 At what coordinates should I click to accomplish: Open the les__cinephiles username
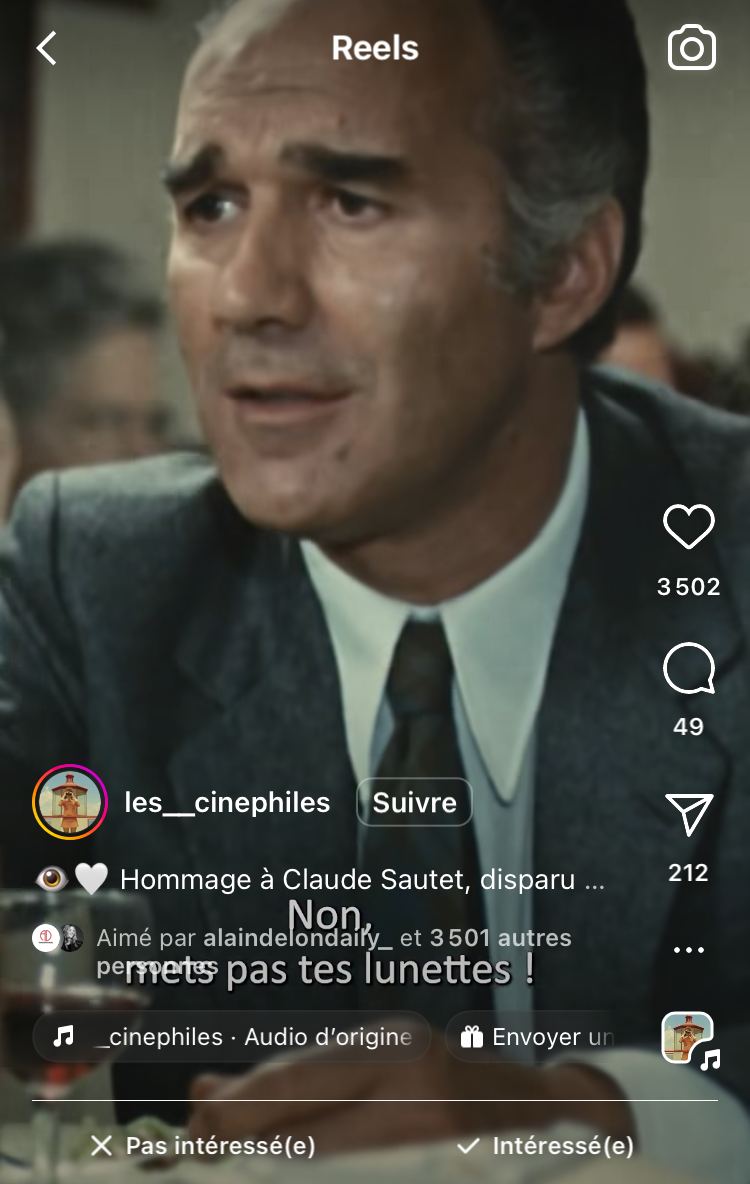tap(227, 802)
